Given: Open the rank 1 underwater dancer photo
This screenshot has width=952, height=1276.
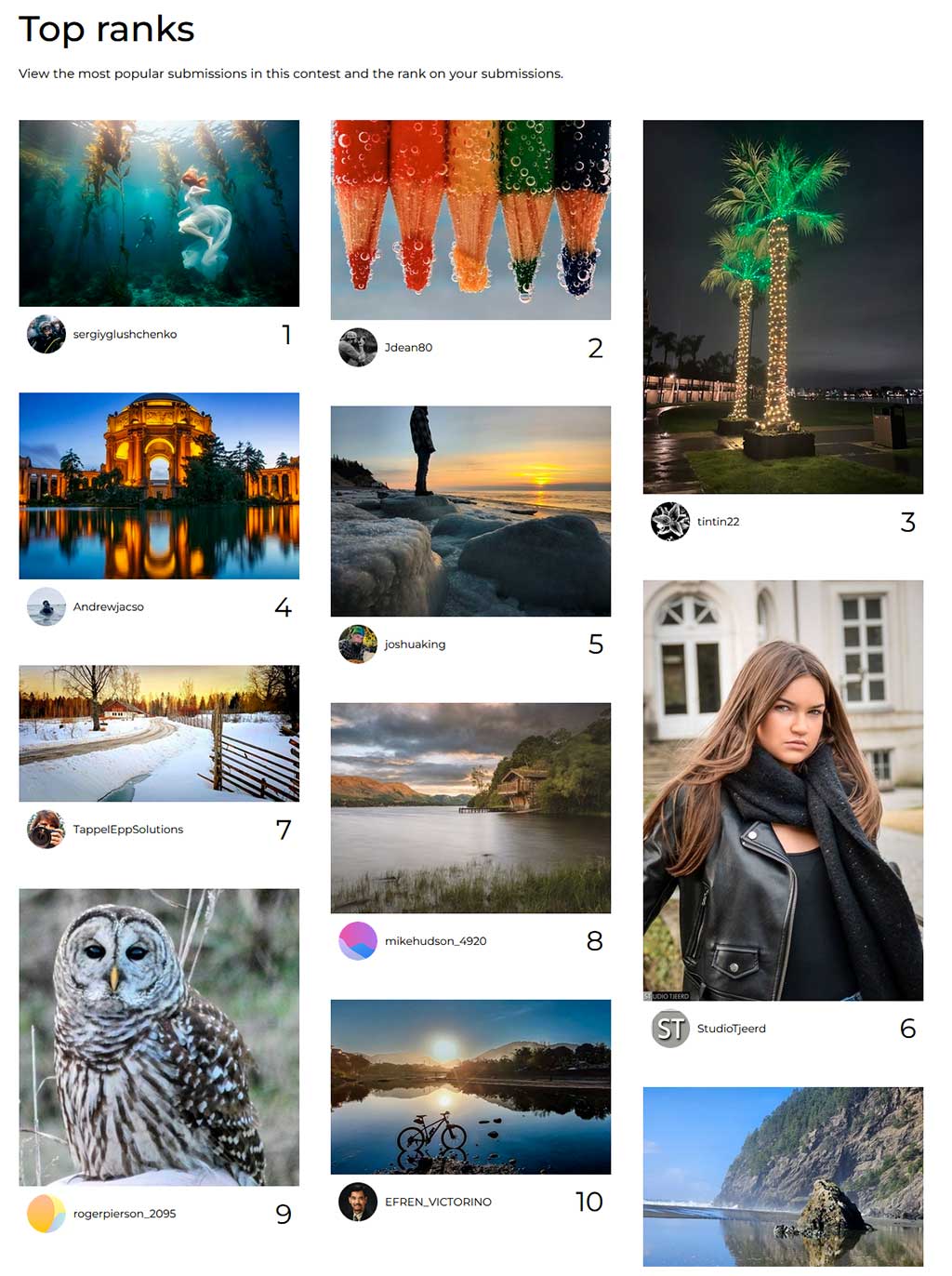Looking at the screenshot, I should (x=159, y=213).
